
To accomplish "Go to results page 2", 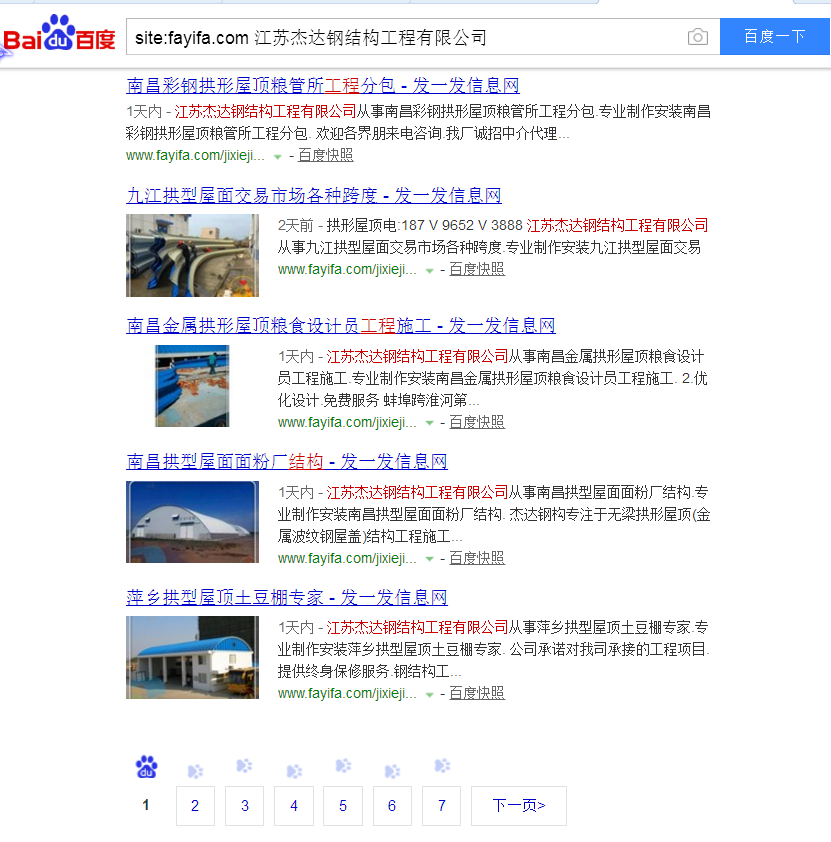I will (x=195, y=806).
